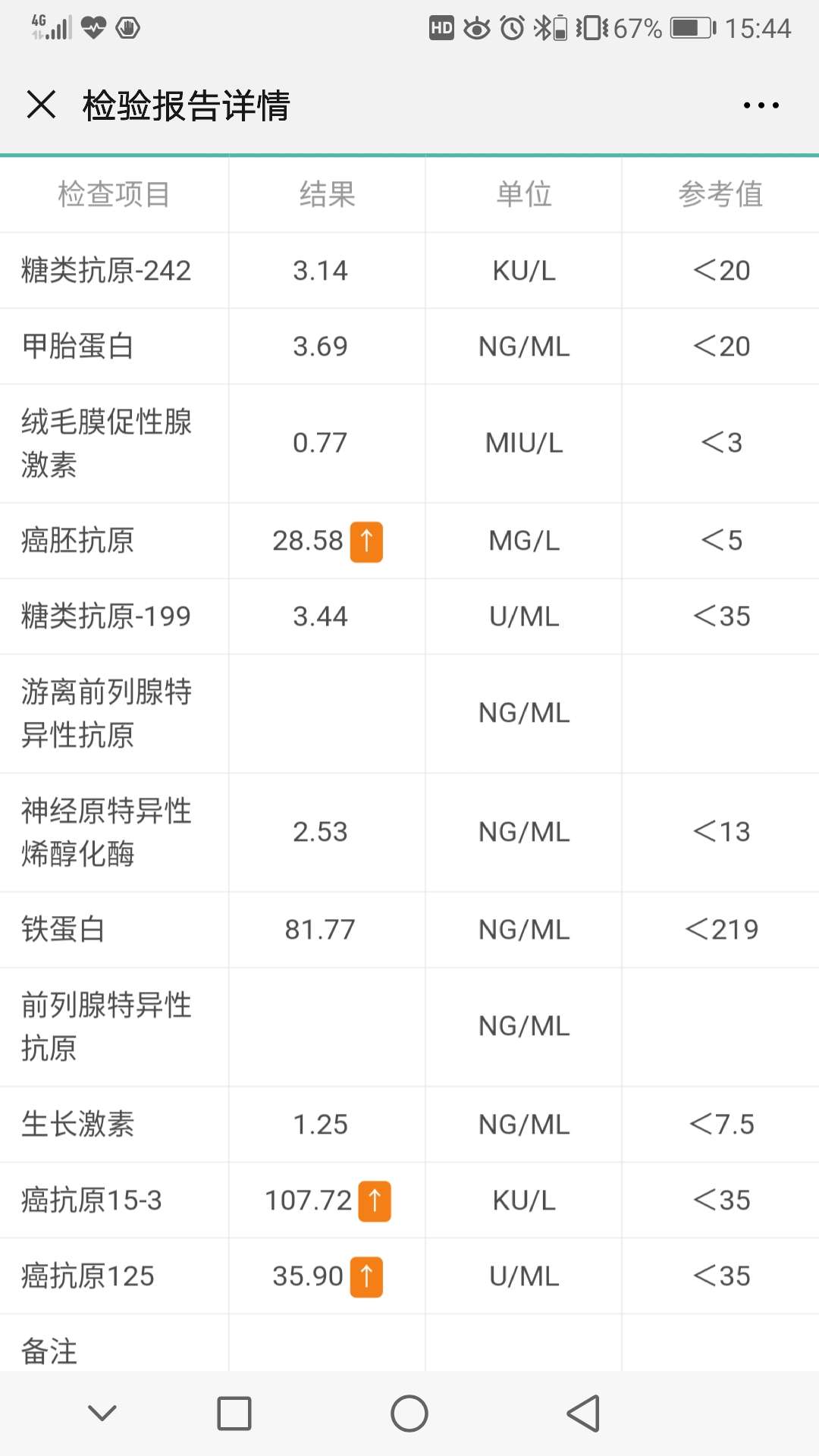
Task: Tap the 甲胎蛋白 row in the table
Action: click(x=114, y=346)
